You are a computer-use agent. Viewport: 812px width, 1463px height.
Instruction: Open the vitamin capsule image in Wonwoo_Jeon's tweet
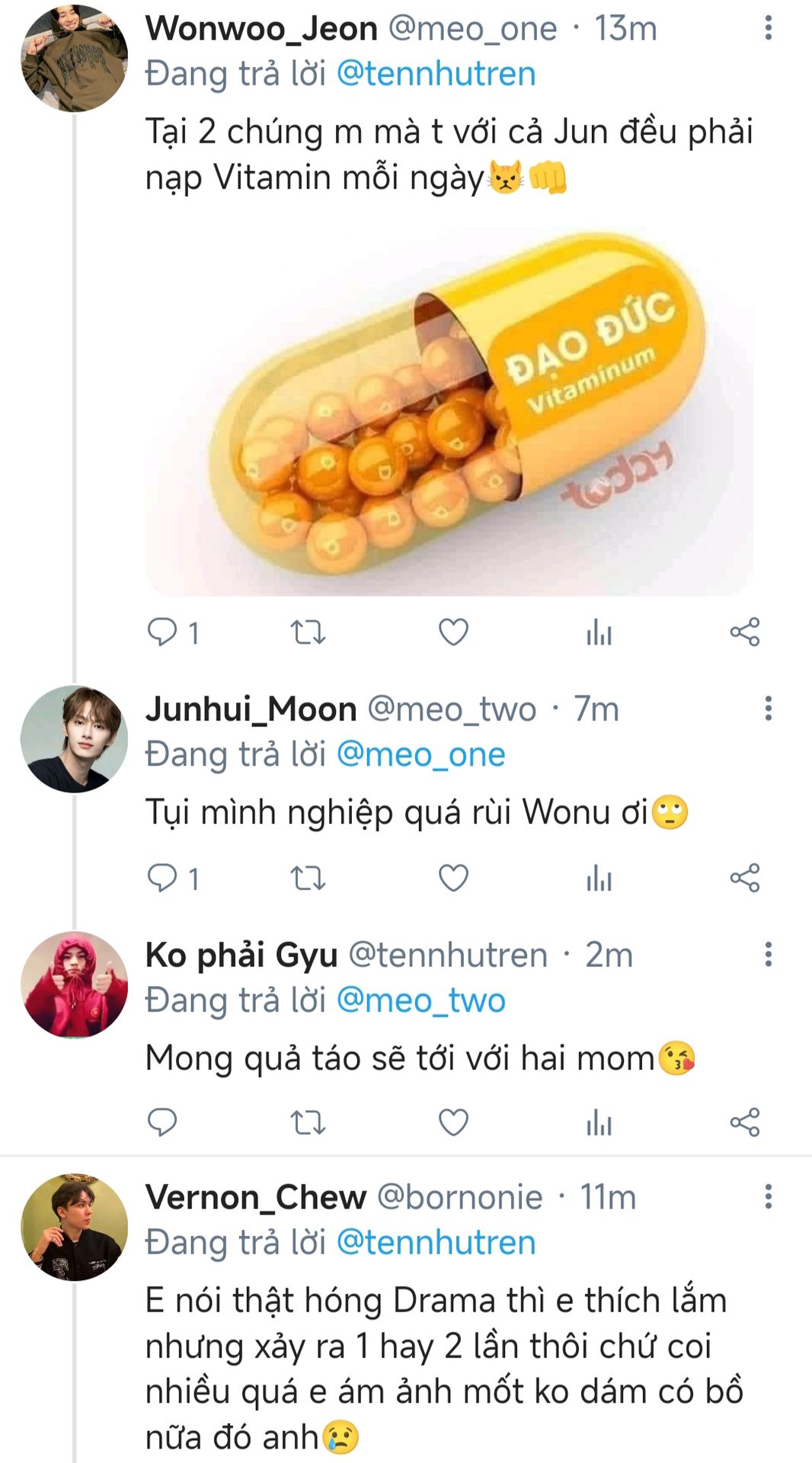[x=449, y=411]
